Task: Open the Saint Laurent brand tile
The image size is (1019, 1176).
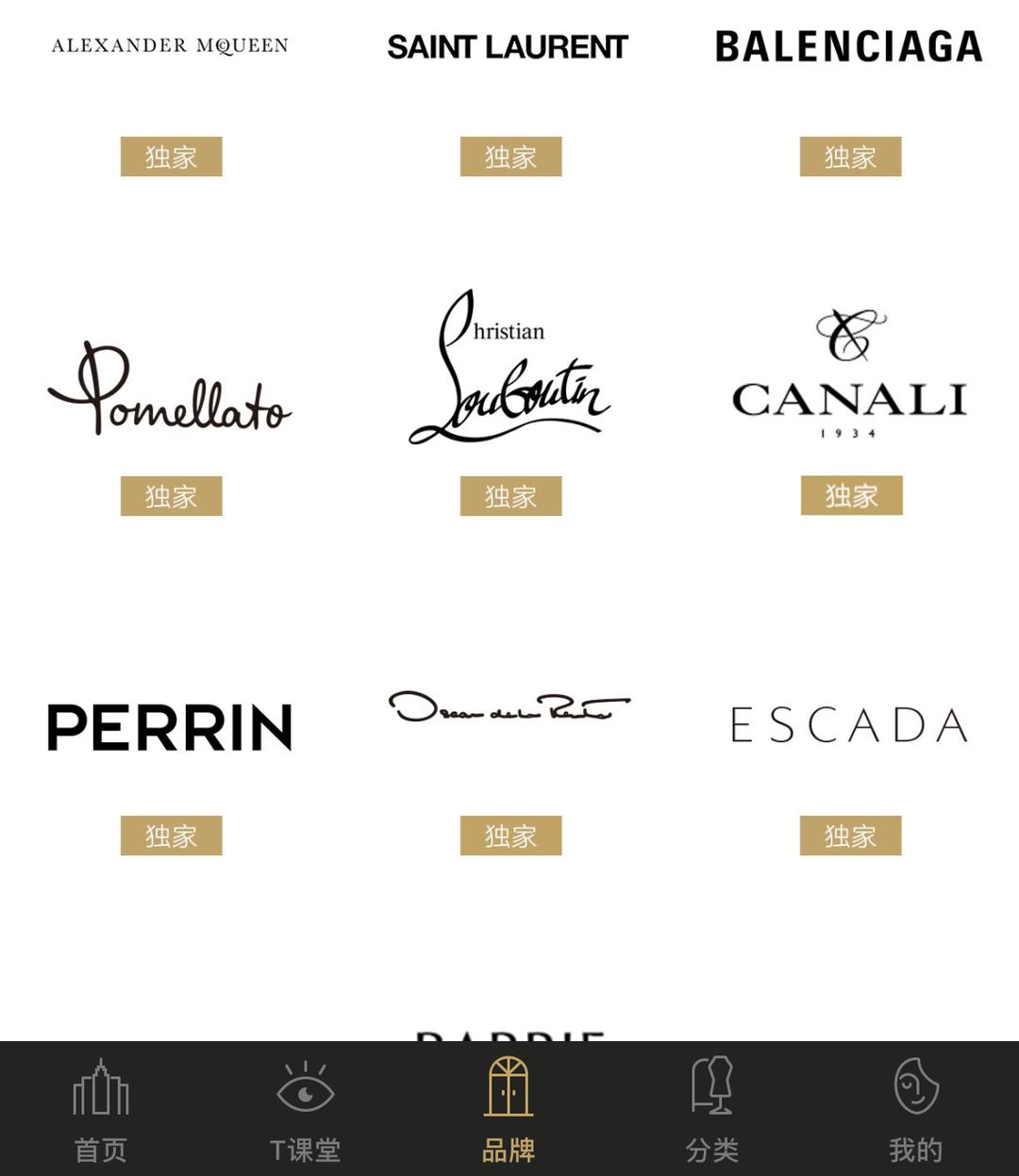Action: [x=509, y=47]
